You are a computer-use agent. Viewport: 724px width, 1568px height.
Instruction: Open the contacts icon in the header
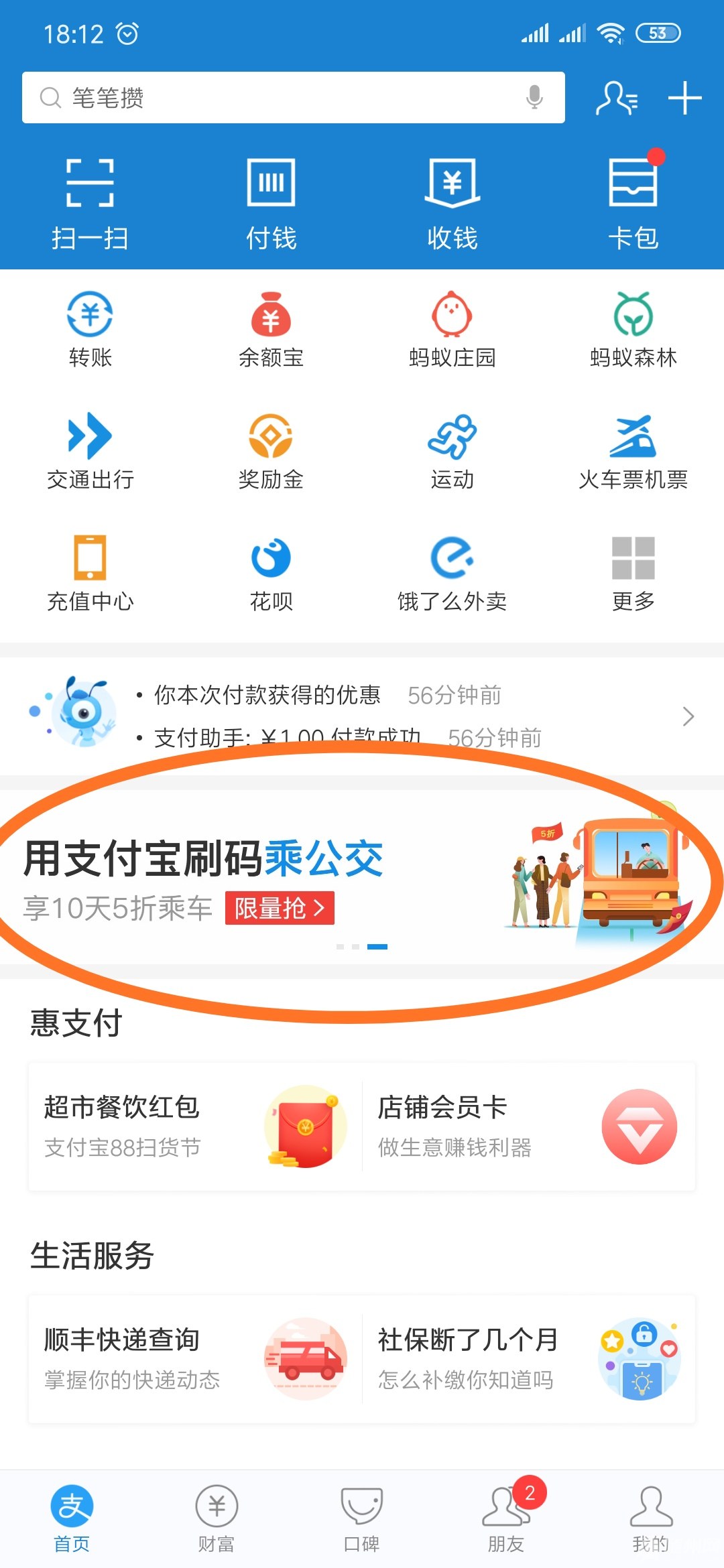616,99
